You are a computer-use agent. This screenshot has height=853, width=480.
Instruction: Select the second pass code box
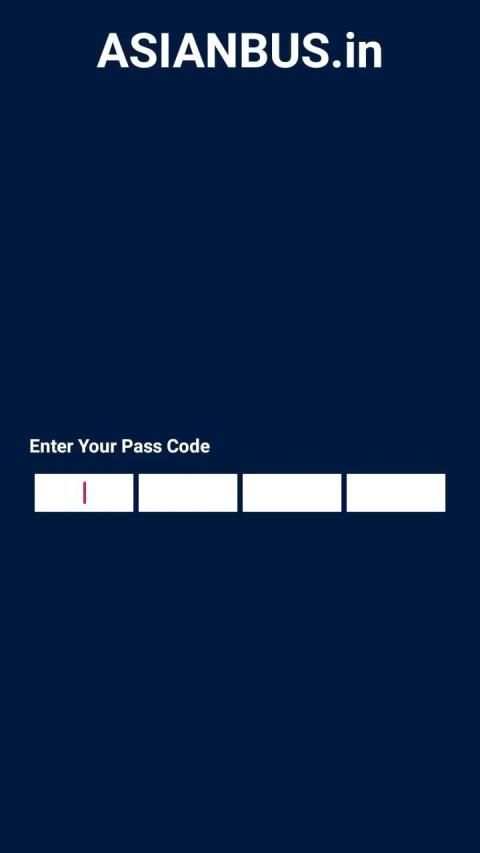pos(188,492)
